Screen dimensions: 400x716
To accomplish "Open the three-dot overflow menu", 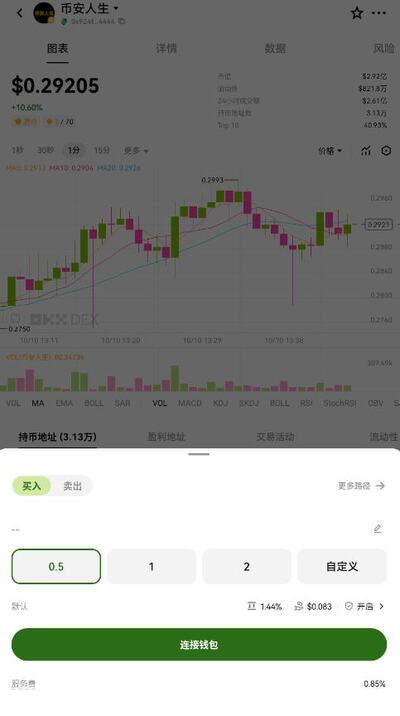I will point(379,13).
